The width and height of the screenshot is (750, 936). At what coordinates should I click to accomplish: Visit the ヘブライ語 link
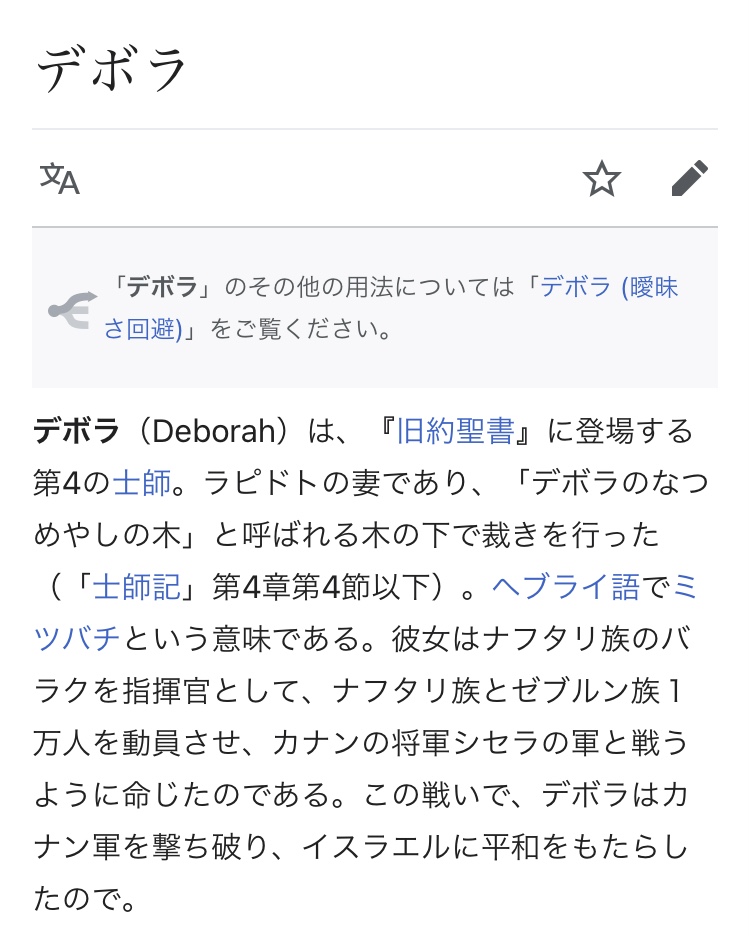(565, 588)
